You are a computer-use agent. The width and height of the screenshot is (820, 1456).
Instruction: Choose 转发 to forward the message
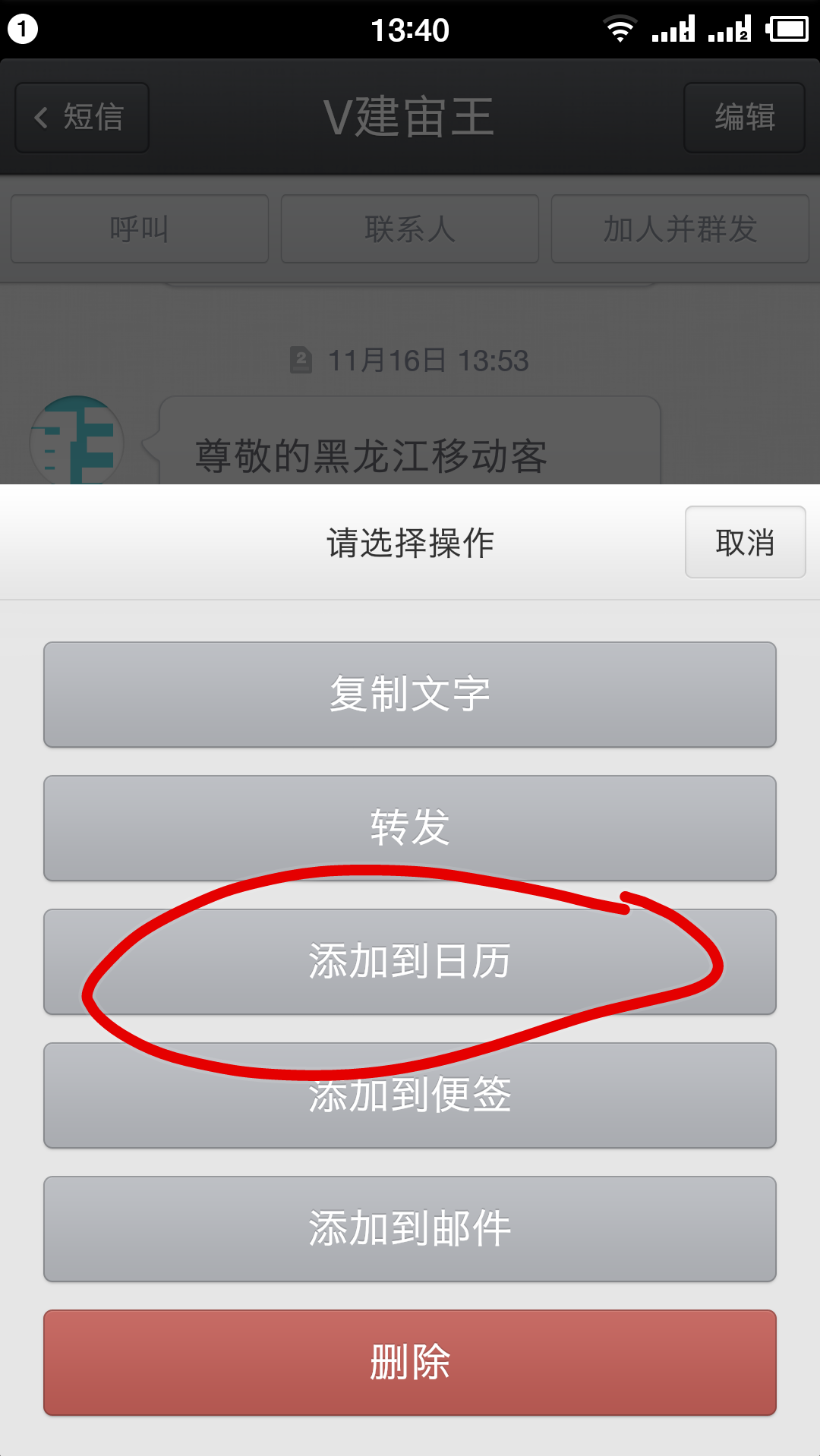pos(410,827)
